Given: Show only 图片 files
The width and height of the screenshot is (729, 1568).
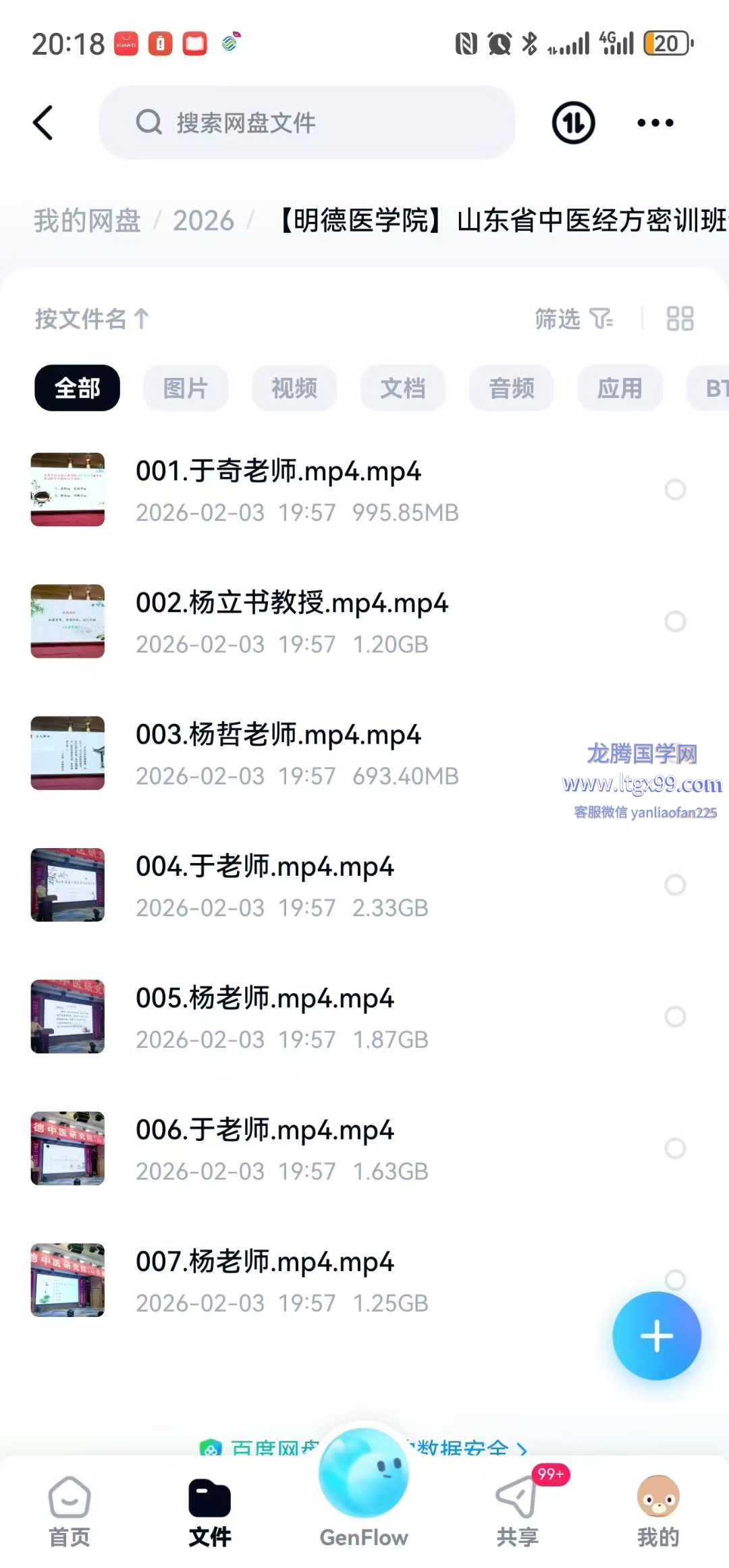Looking at the screenshot, I should (x=186, y=388).
